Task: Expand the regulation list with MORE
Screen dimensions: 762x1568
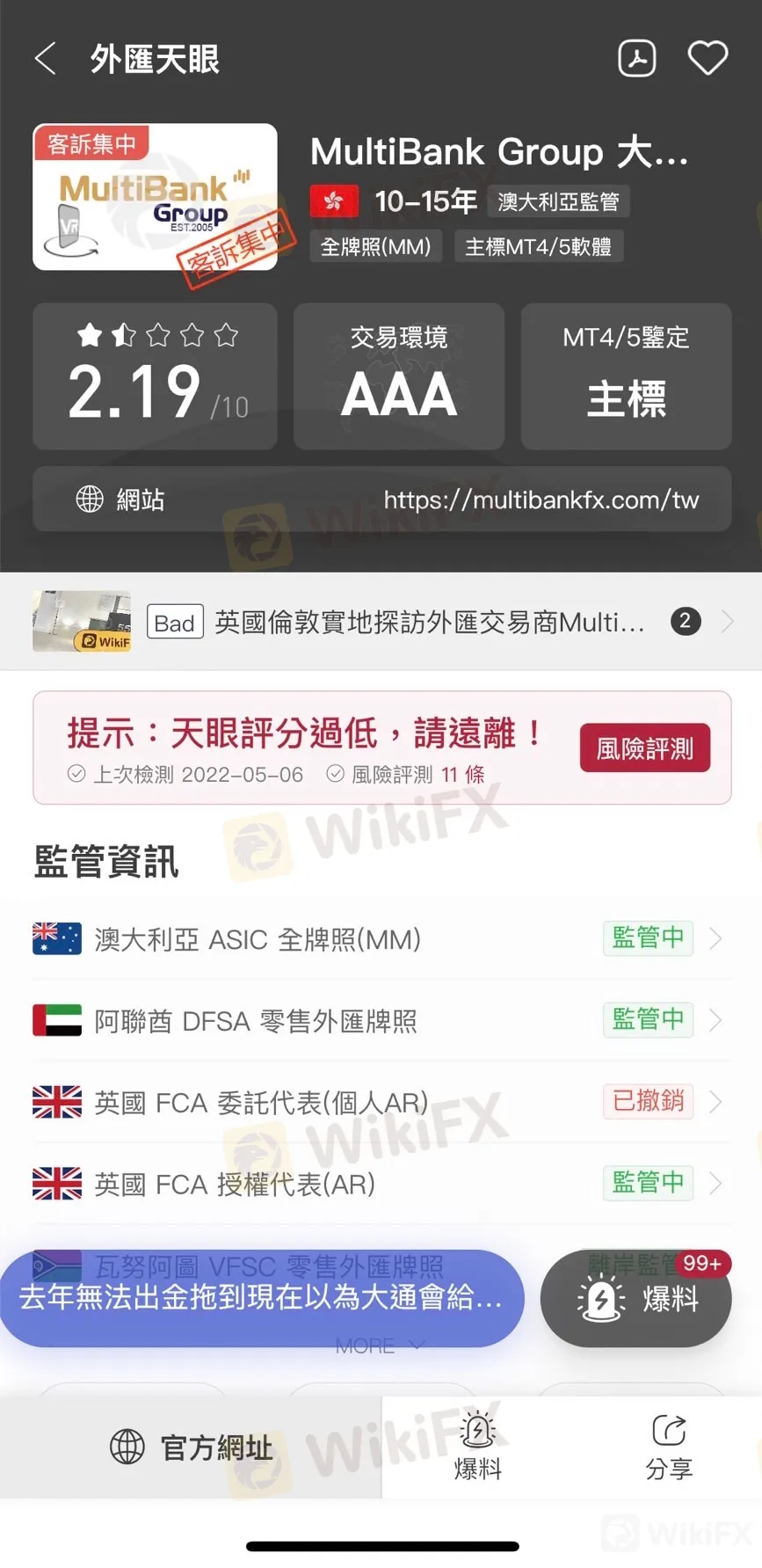Action: [x=380, y=1346]
